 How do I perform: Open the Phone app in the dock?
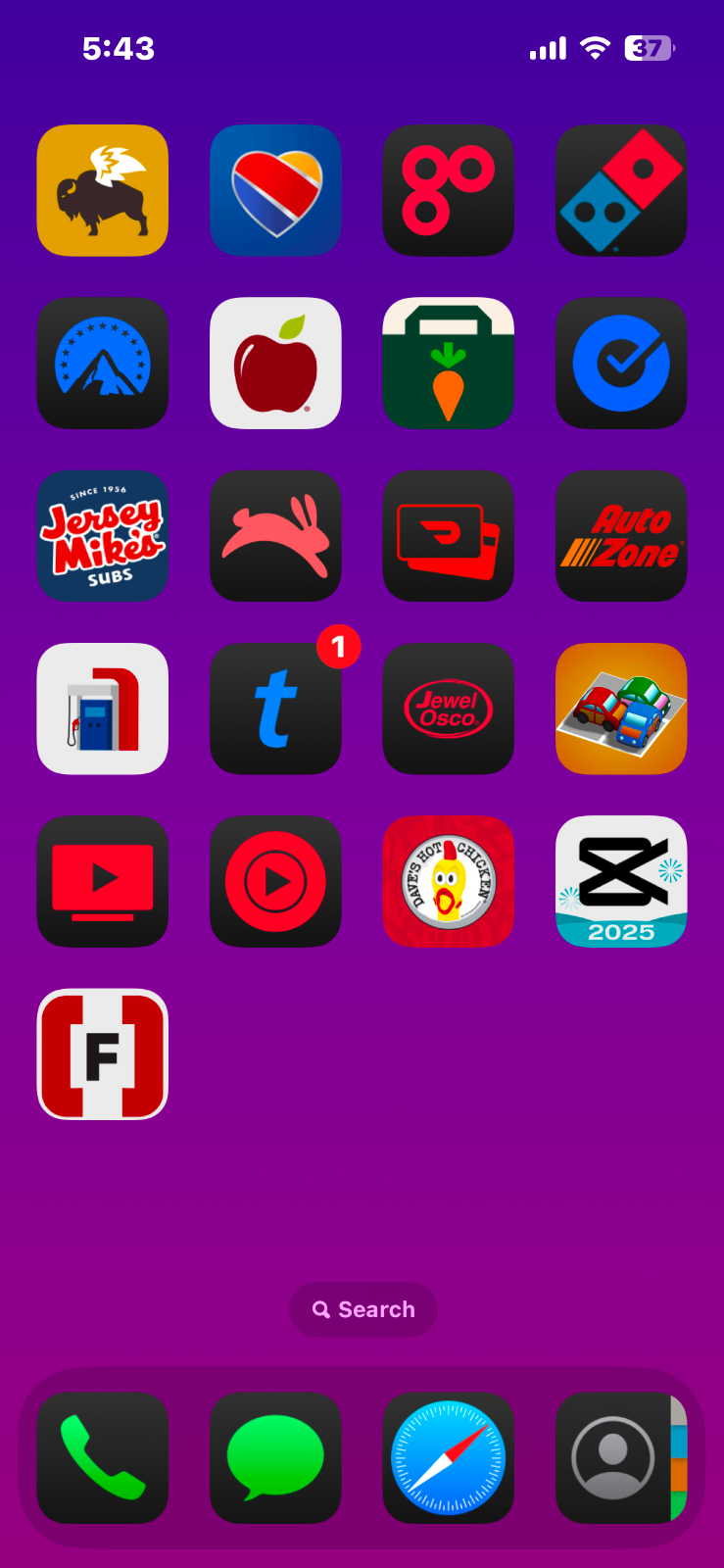tap(103, 1458)
